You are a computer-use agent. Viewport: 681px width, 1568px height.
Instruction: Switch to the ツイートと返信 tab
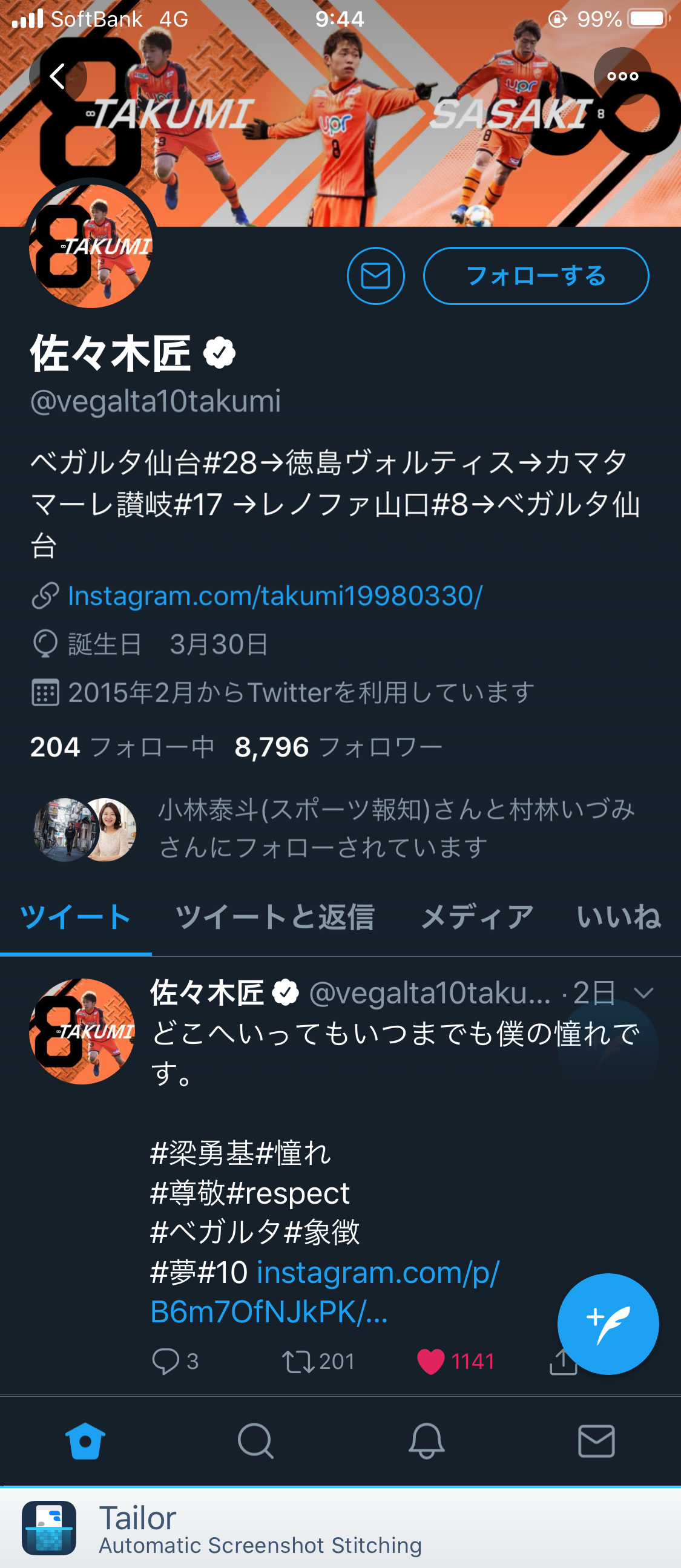click(x=275, y=917)
